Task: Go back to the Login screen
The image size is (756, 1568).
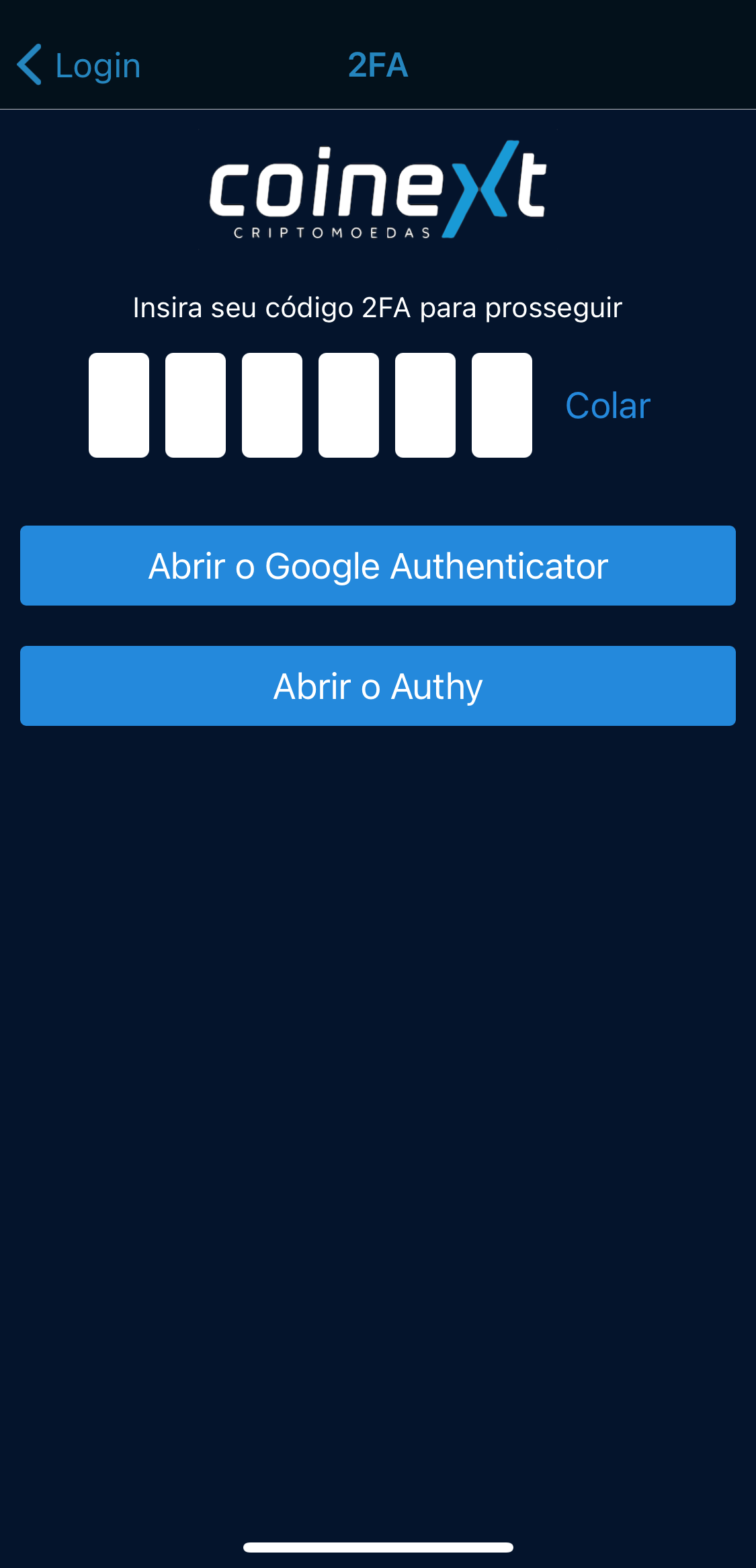Action: 79,65
